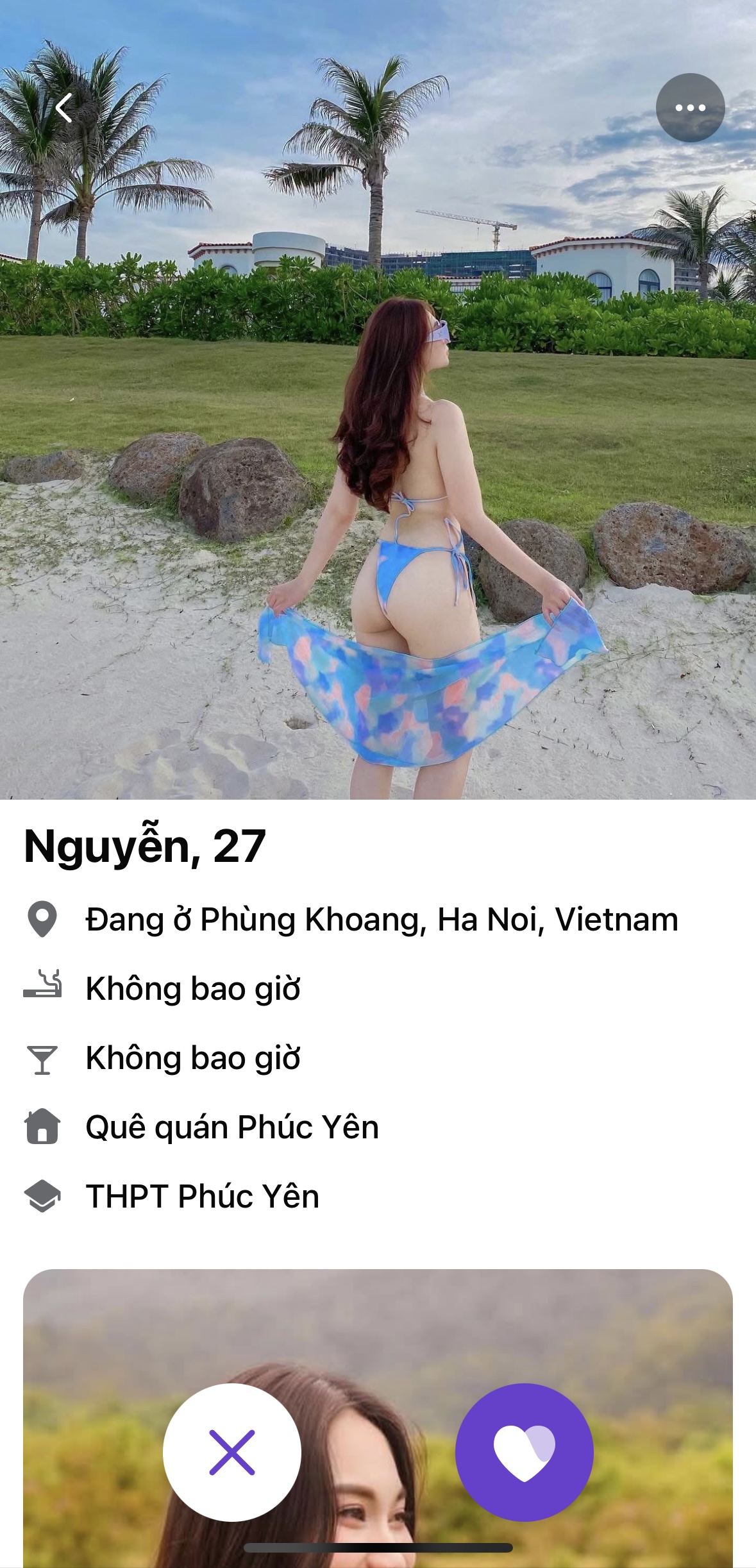Like Nguyễn's profile with the heart button
Screen dimensions: 756x1568
pyautogui.click(x=524, y=1452)
